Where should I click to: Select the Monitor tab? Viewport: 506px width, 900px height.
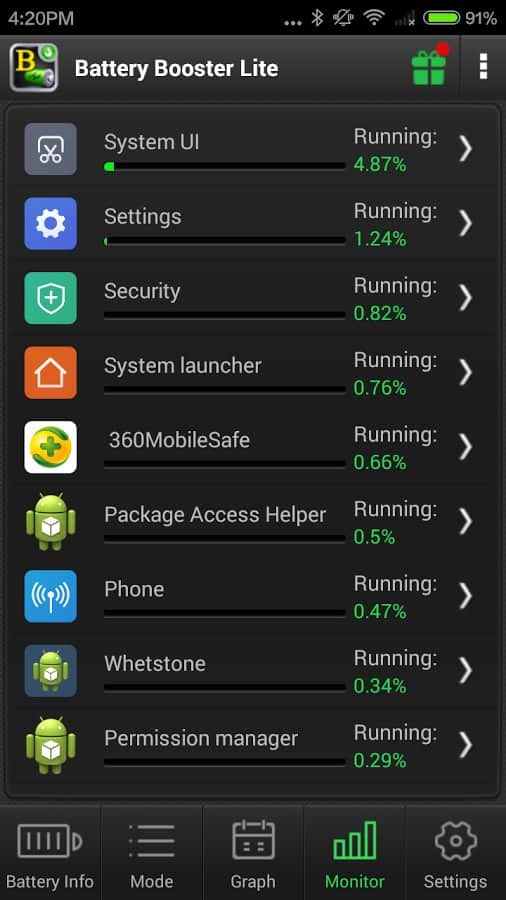(x=355, y=852)
